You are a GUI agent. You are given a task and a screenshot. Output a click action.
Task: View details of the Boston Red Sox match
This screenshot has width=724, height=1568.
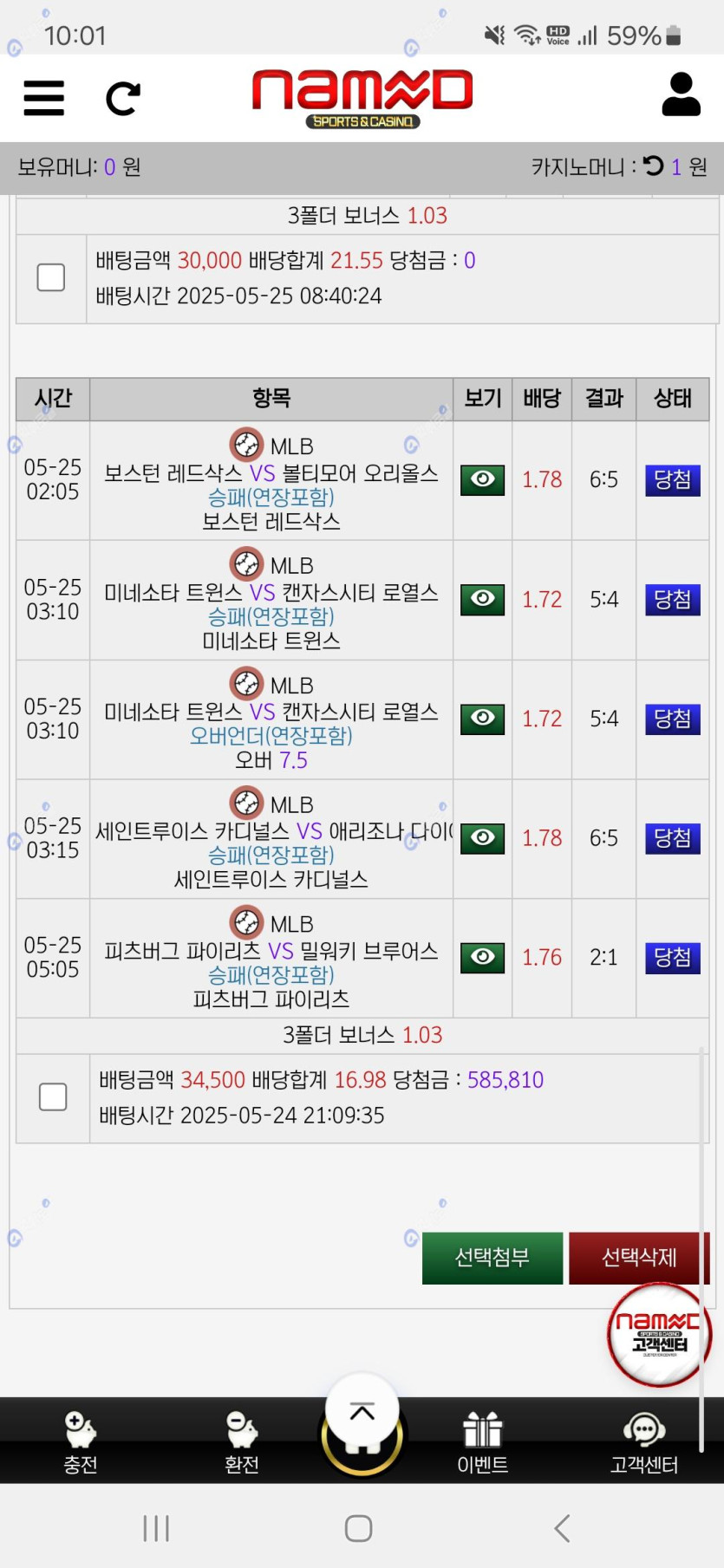coord(482,479)
